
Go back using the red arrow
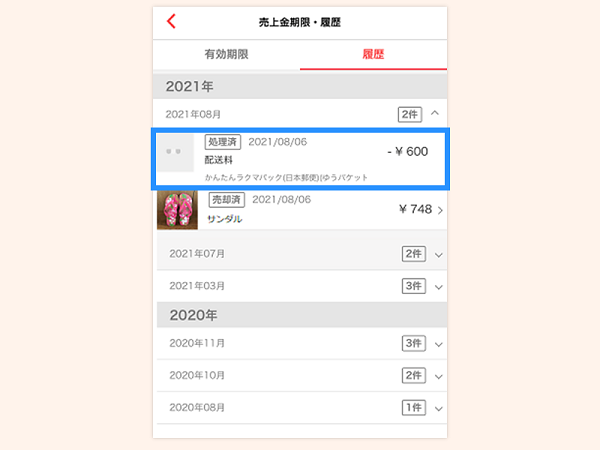[x=172, y=21]
